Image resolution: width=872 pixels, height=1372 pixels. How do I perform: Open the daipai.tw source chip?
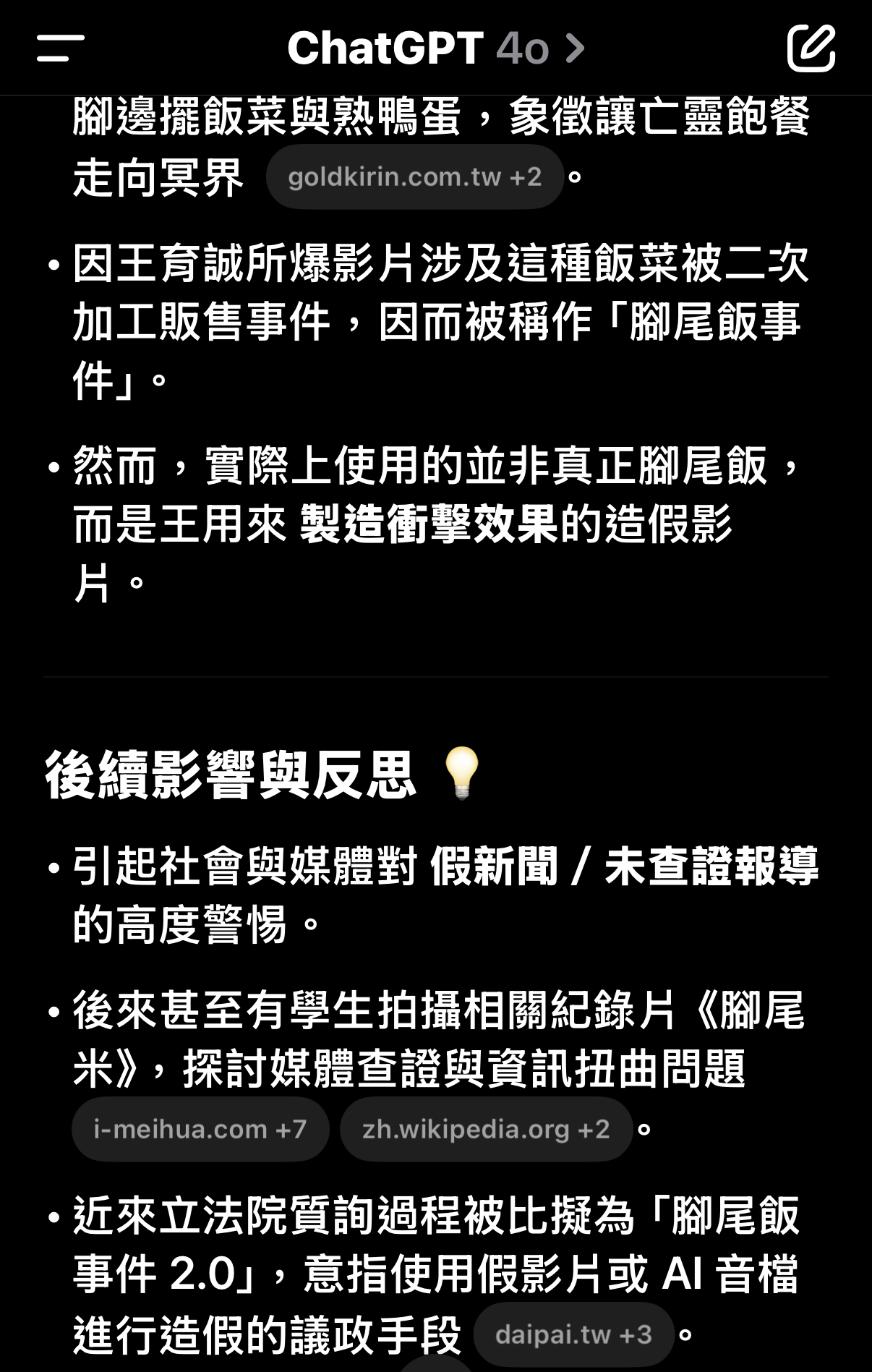(x=573, y=1334)
